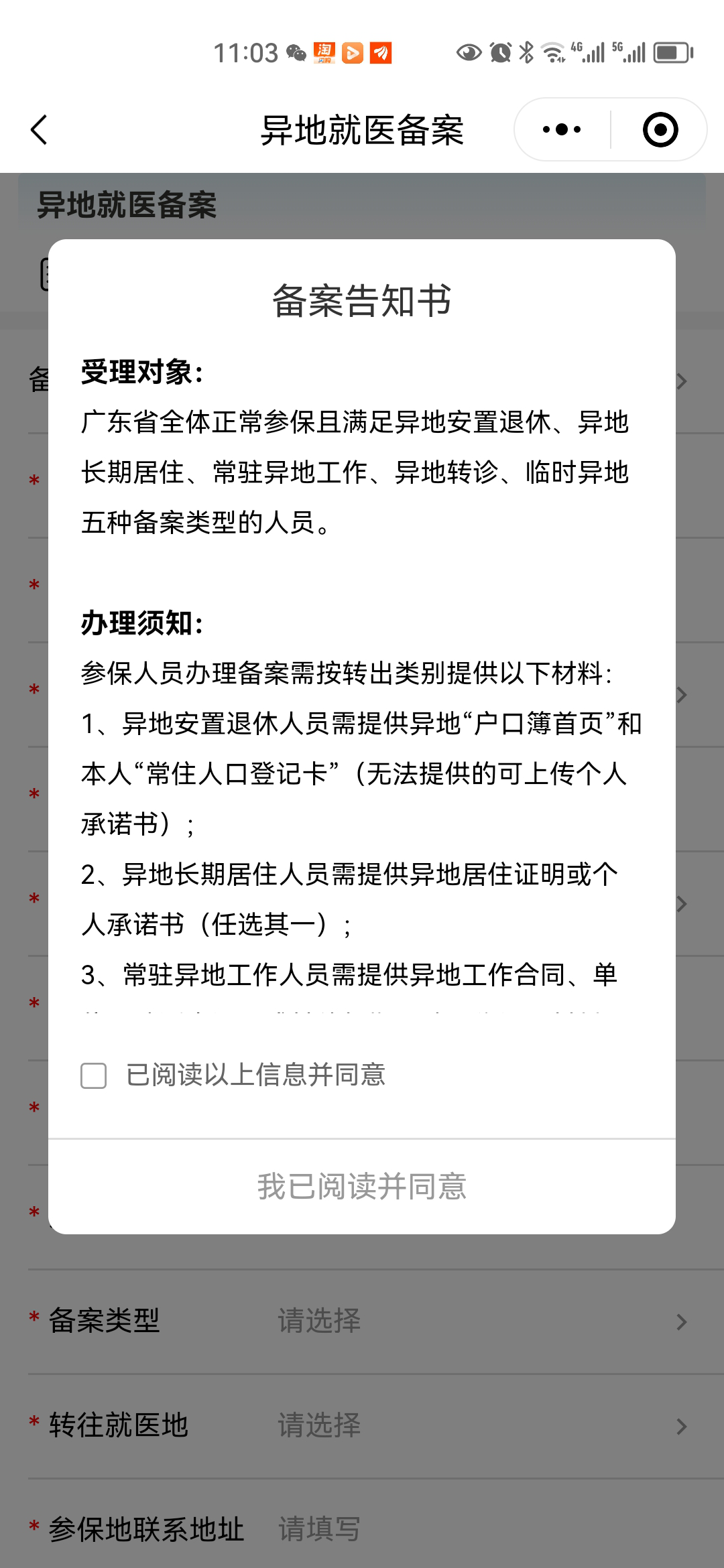
Task: Go back from the 异地就医备案 page
Action: coord(40,129)
